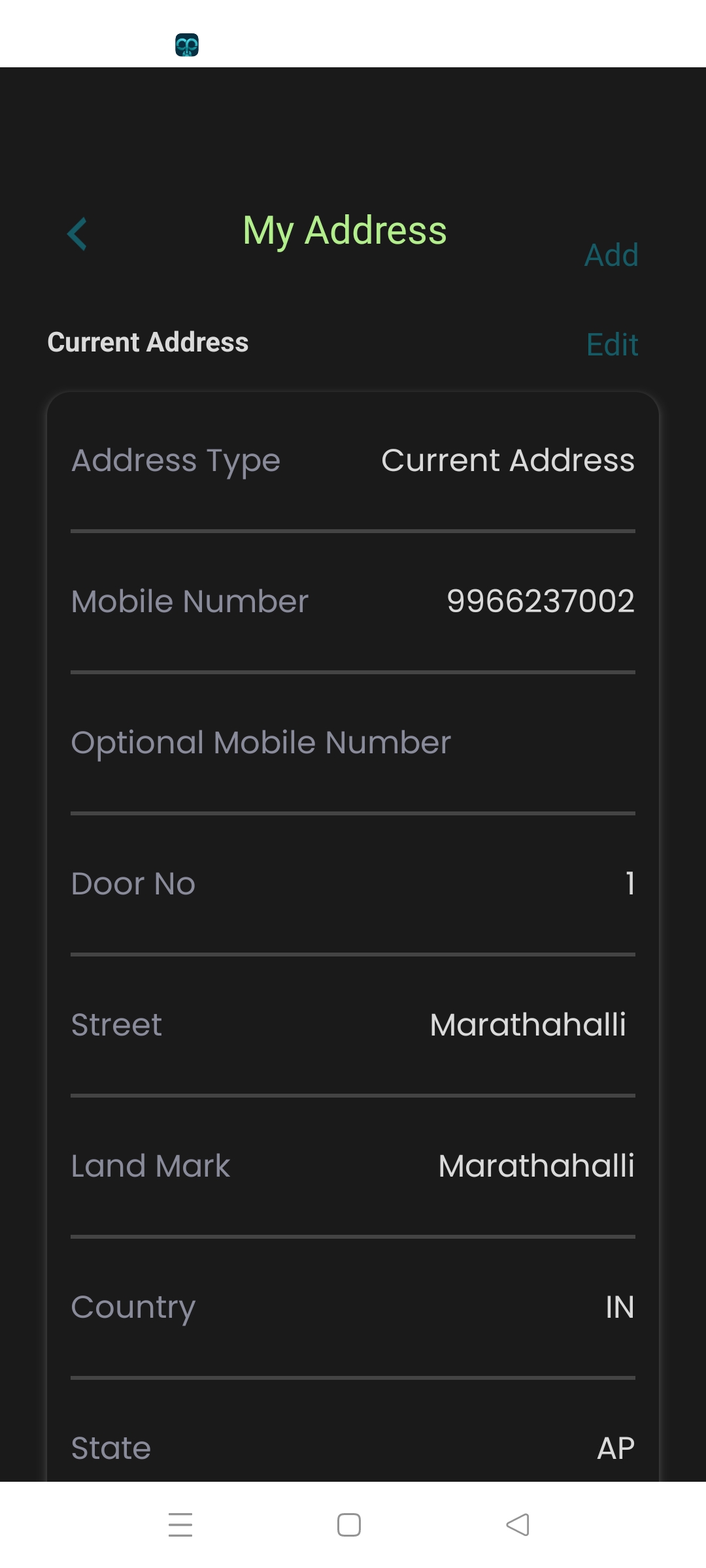The width and height of the screenshot is (706, 1568).
Task: Go back using the top-left arrow
Action: pos(77,234)
